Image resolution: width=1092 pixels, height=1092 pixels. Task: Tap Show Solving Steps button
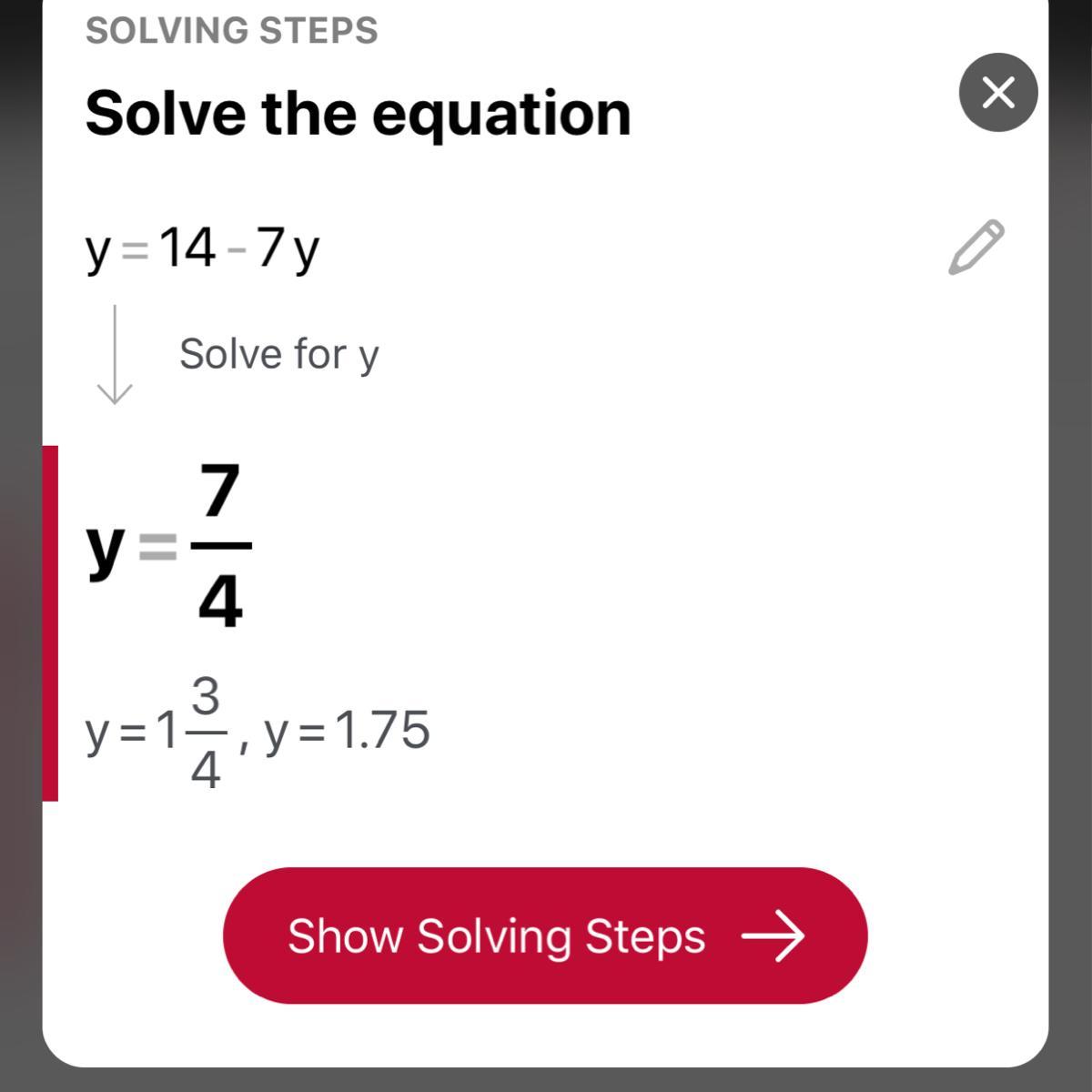coord(545,935)
